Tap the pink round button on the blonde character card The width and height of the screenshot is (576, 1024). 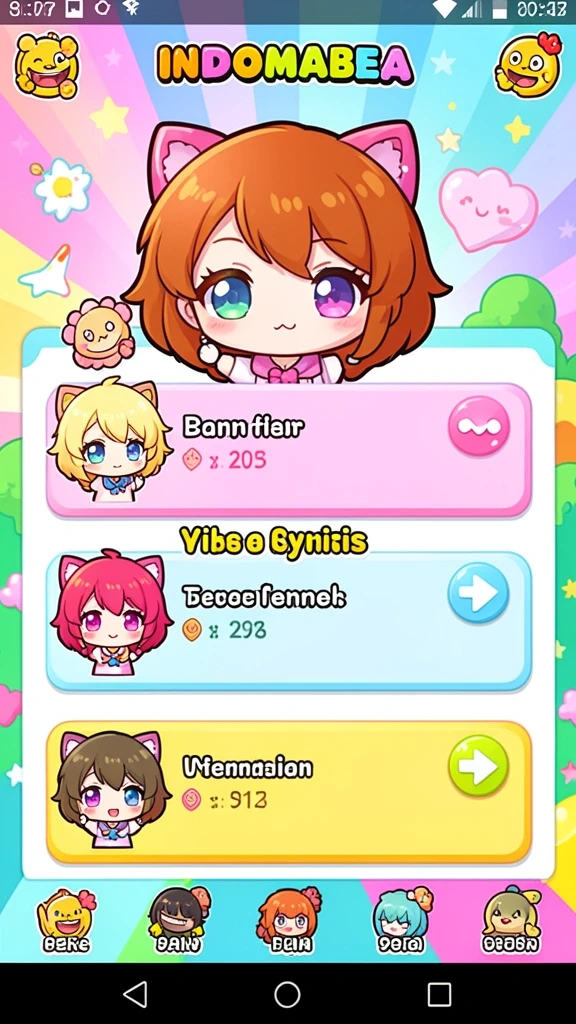pyautogui.click(x=479, y=426)
